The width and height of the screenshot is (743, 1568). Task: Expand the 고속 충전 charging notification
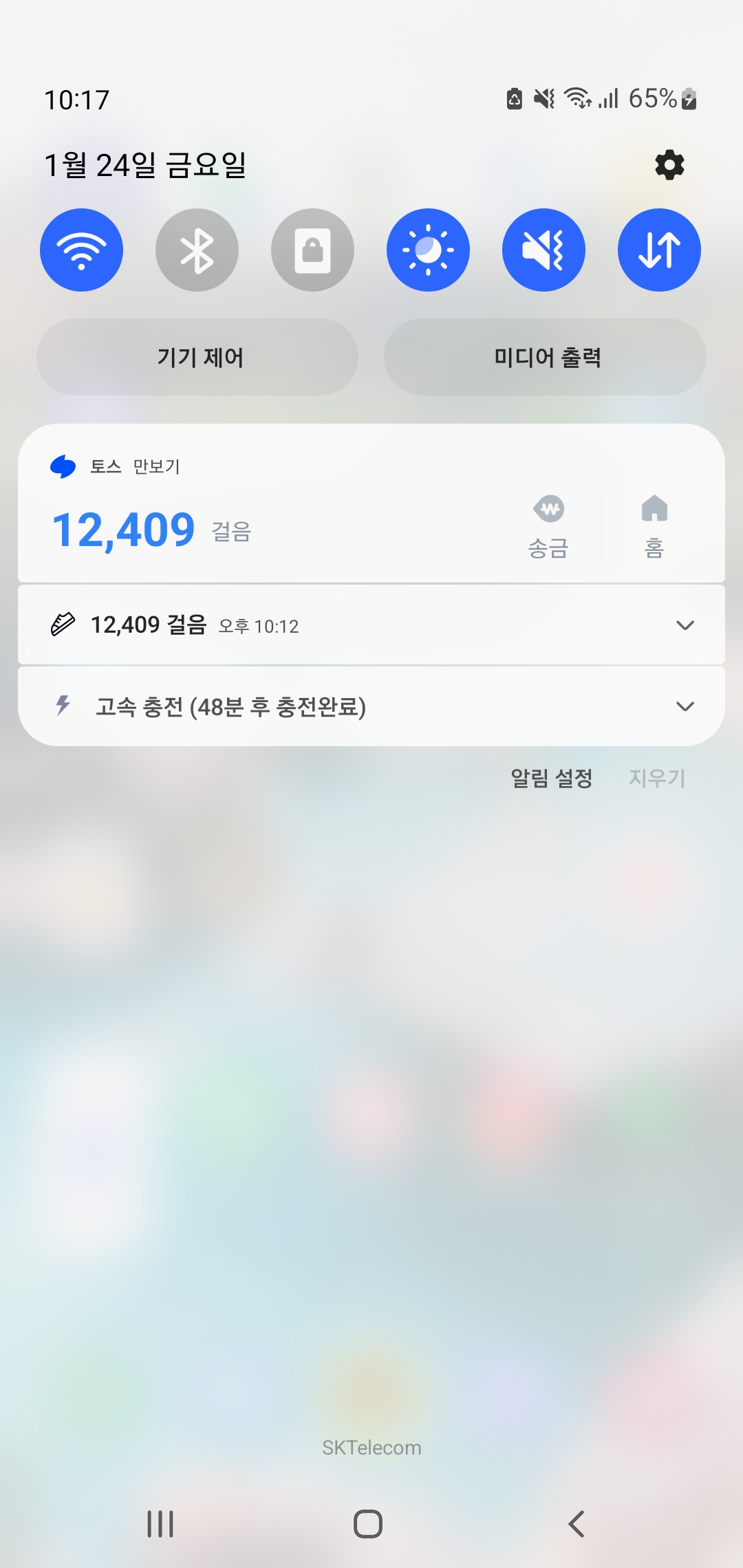click(685, 706)
